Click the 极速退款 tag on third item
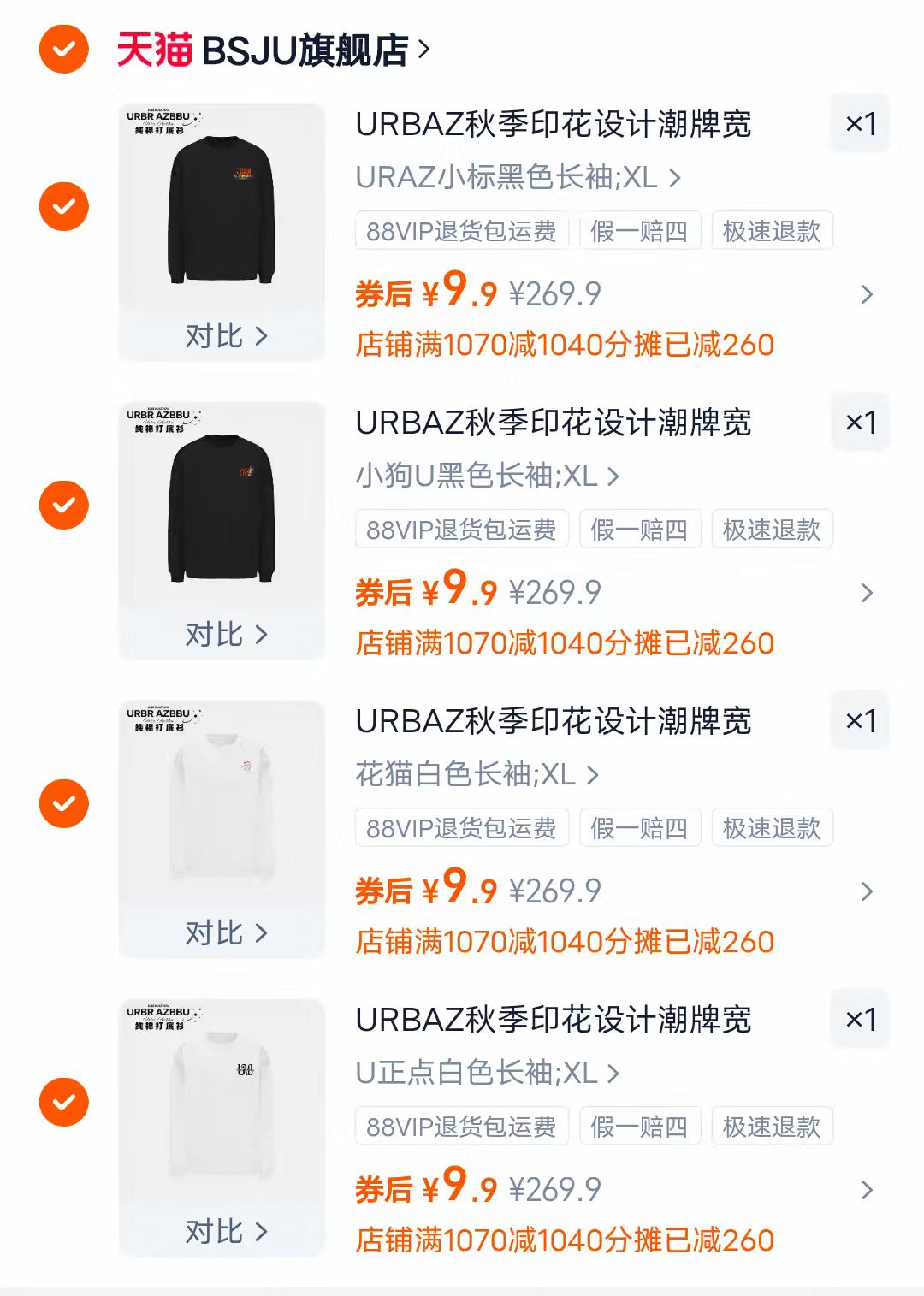Image resolution: width=924 pixels, height=1296 pixels. pos(771,827)
